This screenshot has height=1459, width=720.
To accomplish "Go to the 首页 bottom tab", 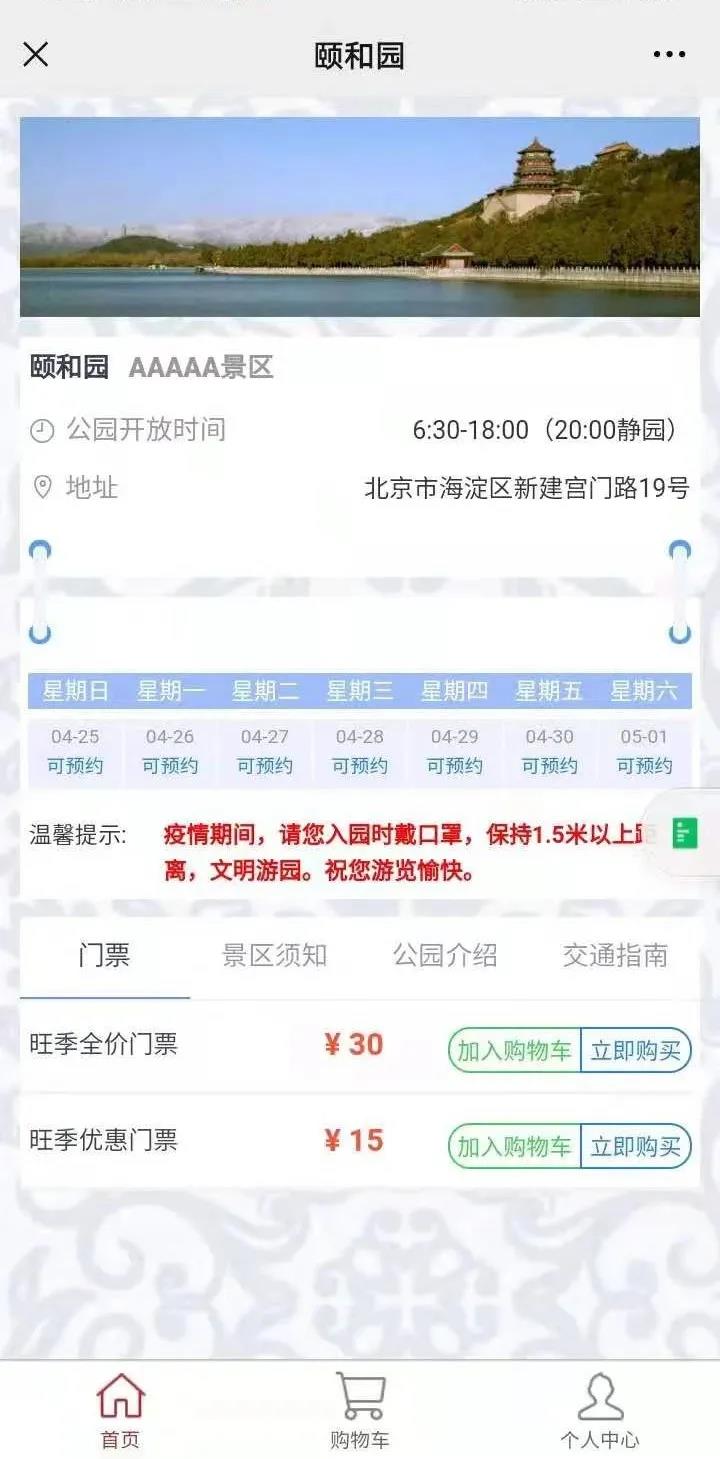I will [x=120, y=1411].
